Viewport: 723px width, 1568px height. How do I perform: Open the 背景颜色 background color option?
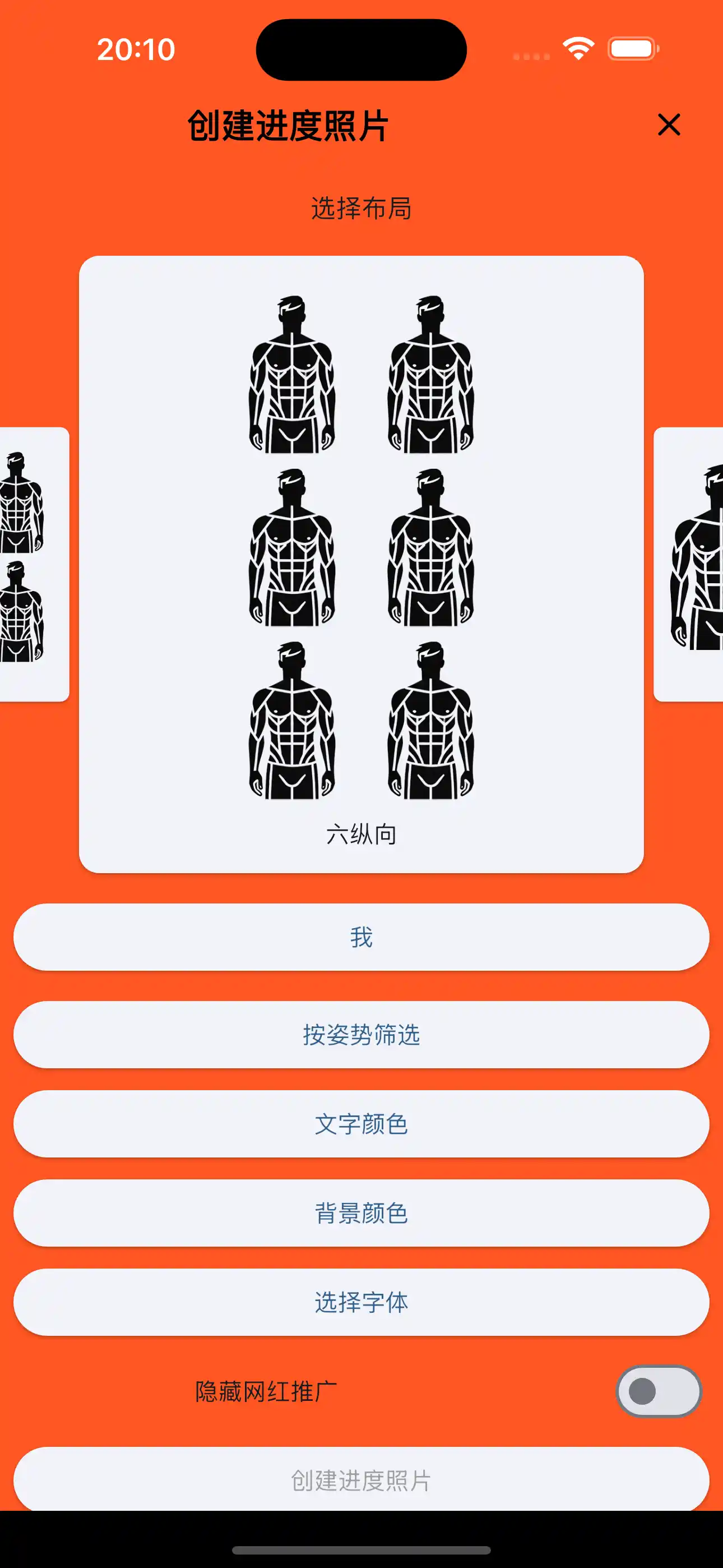click(x=361, y=1213)
